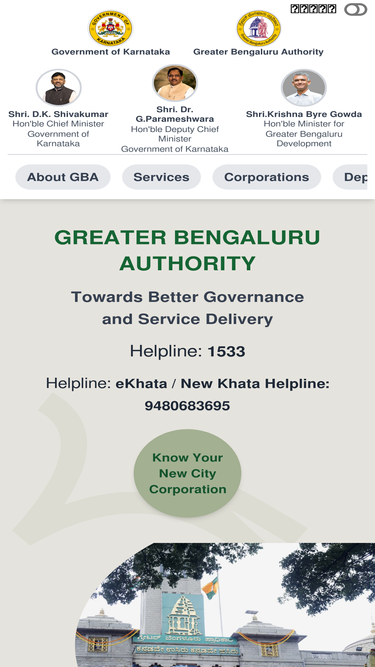Toggle the language switch at top right
This screenshot has height=667, width=375.
coord(355,9)
